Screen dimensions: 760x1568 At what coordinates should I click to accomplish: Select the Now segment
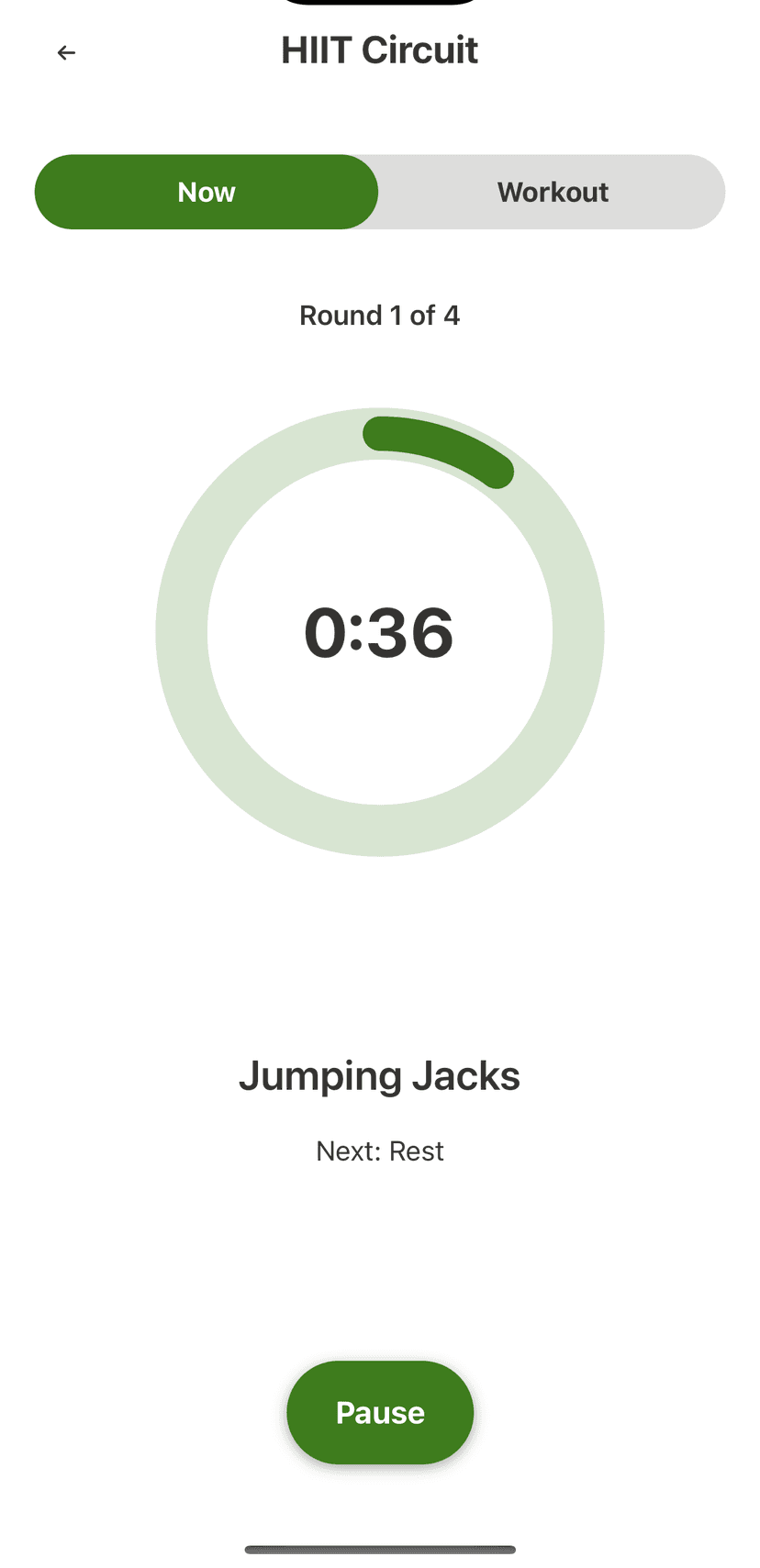pos(207,192)
